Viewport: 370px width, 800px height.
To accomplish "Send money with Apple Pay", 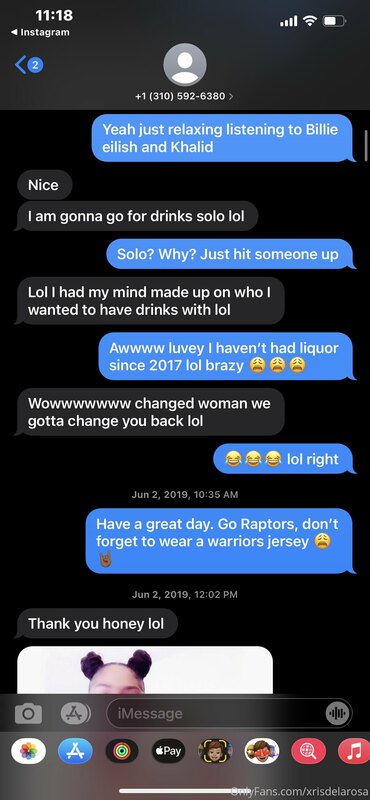I will click(168, 751).
